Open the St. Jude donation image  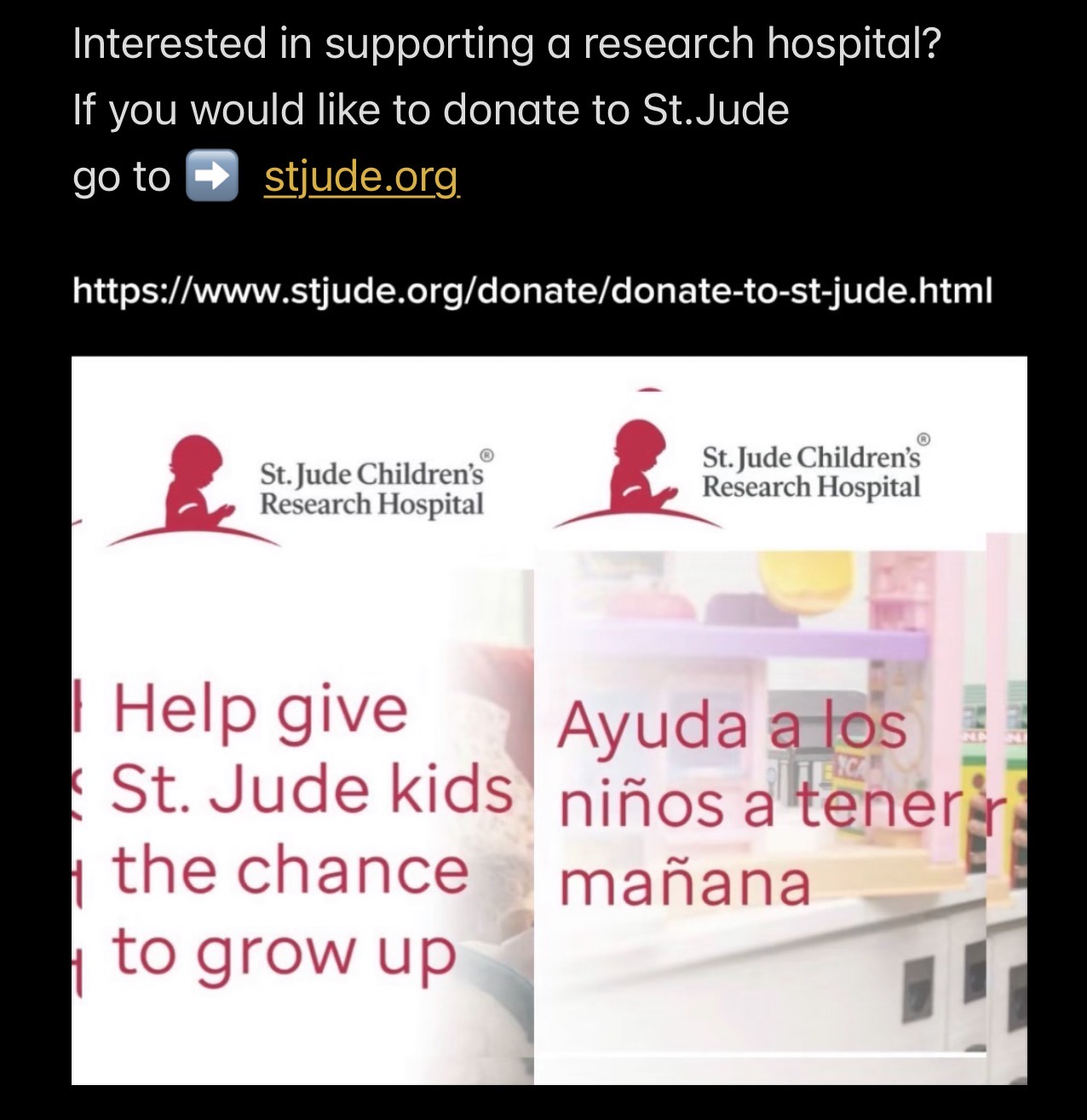coord(549,721)
